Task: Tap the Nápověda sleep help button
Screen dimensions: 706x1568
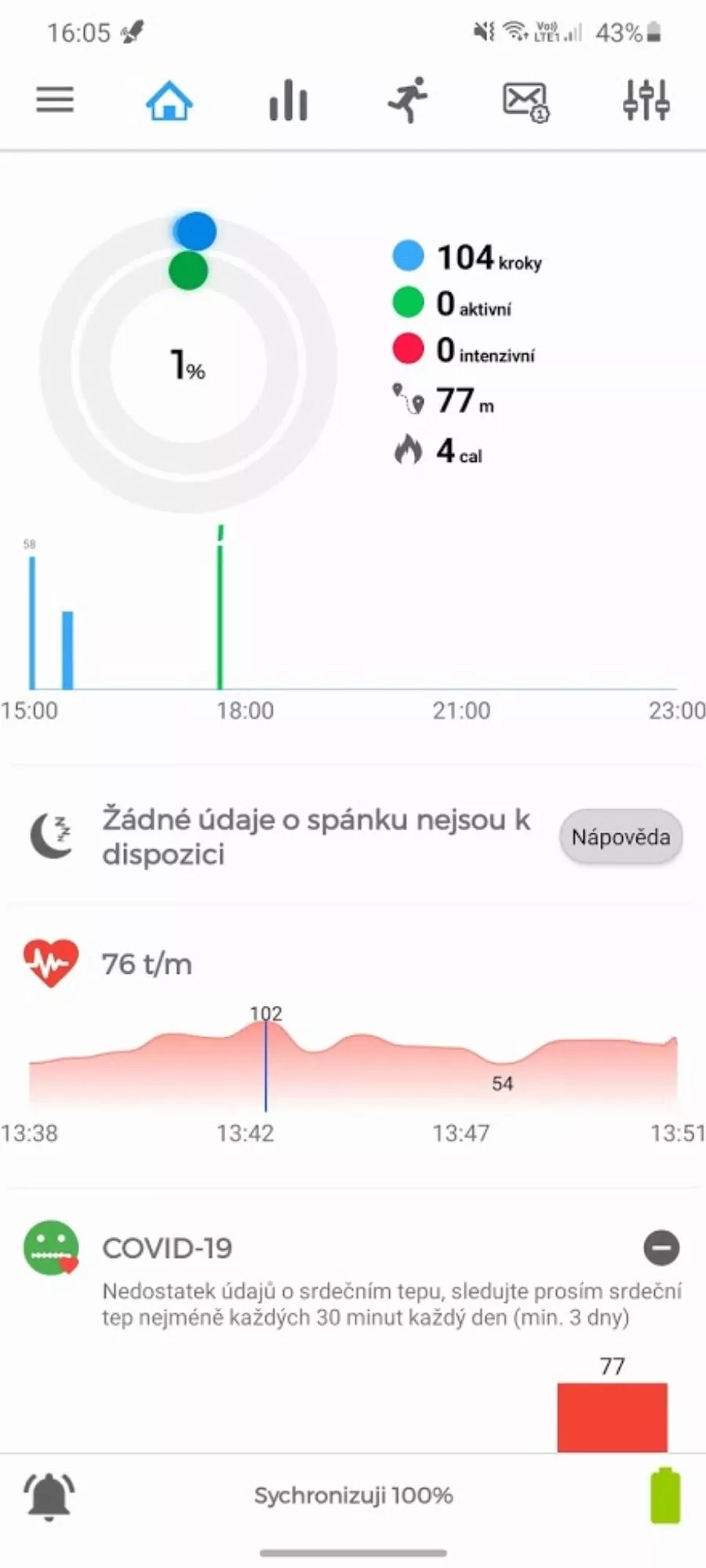Action: (620, 837)
